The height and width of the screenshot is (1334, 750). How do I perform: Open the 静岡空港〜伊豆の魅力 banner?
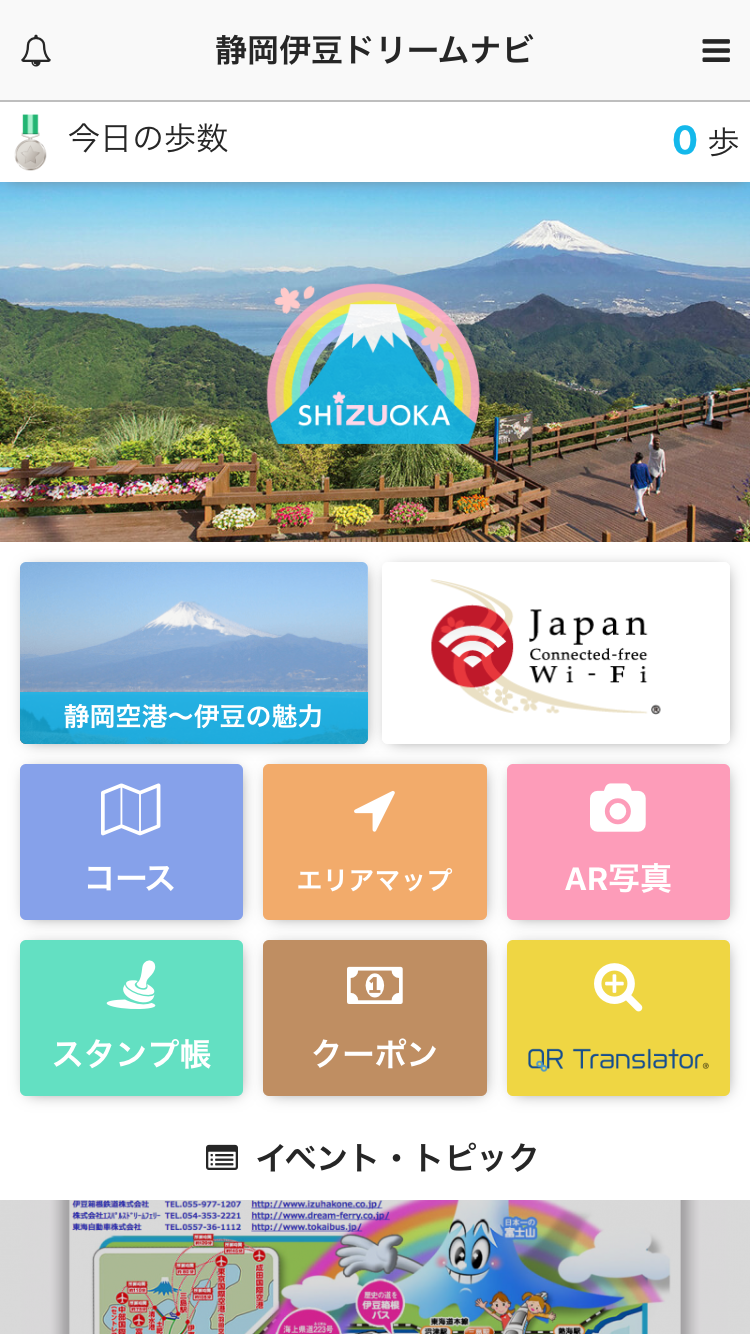[x=194, y=653]
